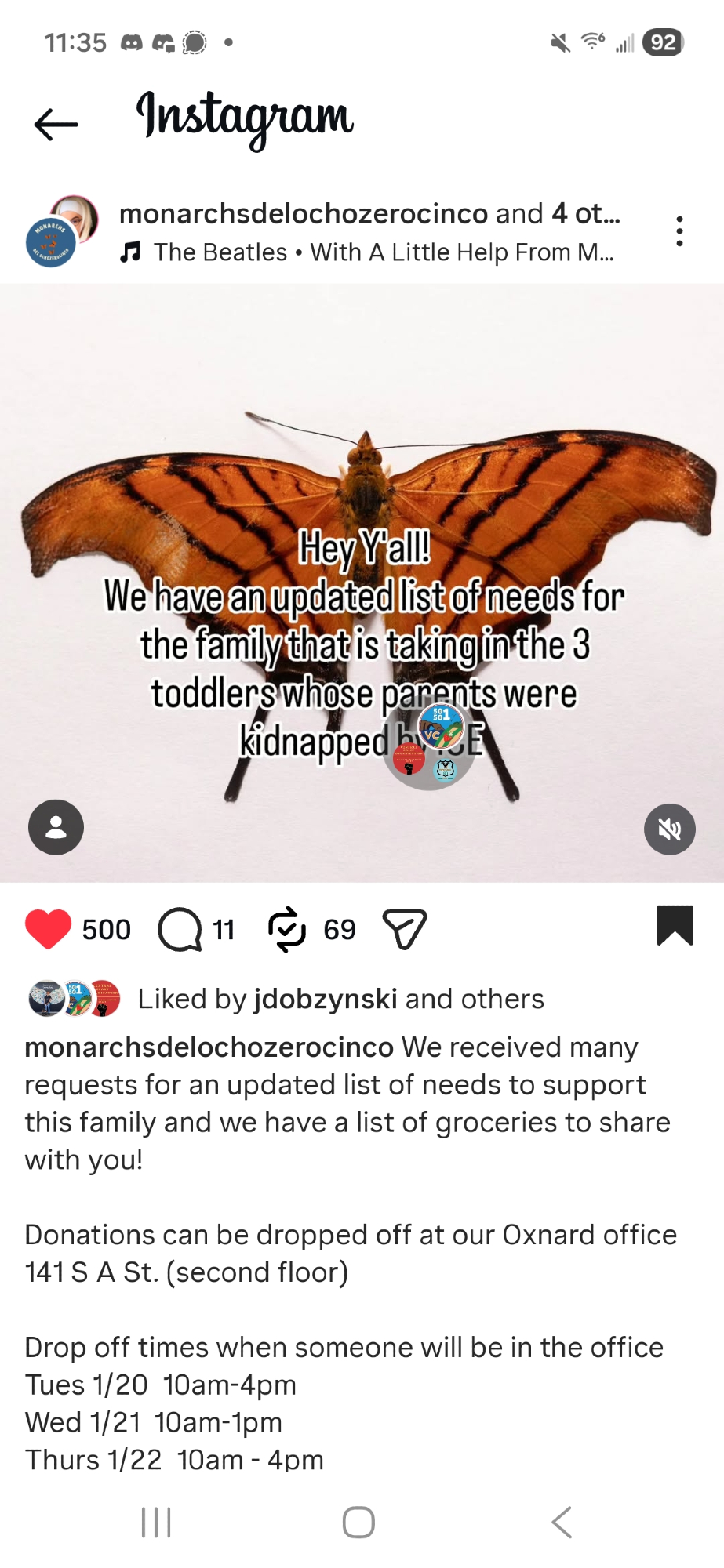Open The Beatles audio track link
Screen dimensions: 724x1568
(369, 252)
